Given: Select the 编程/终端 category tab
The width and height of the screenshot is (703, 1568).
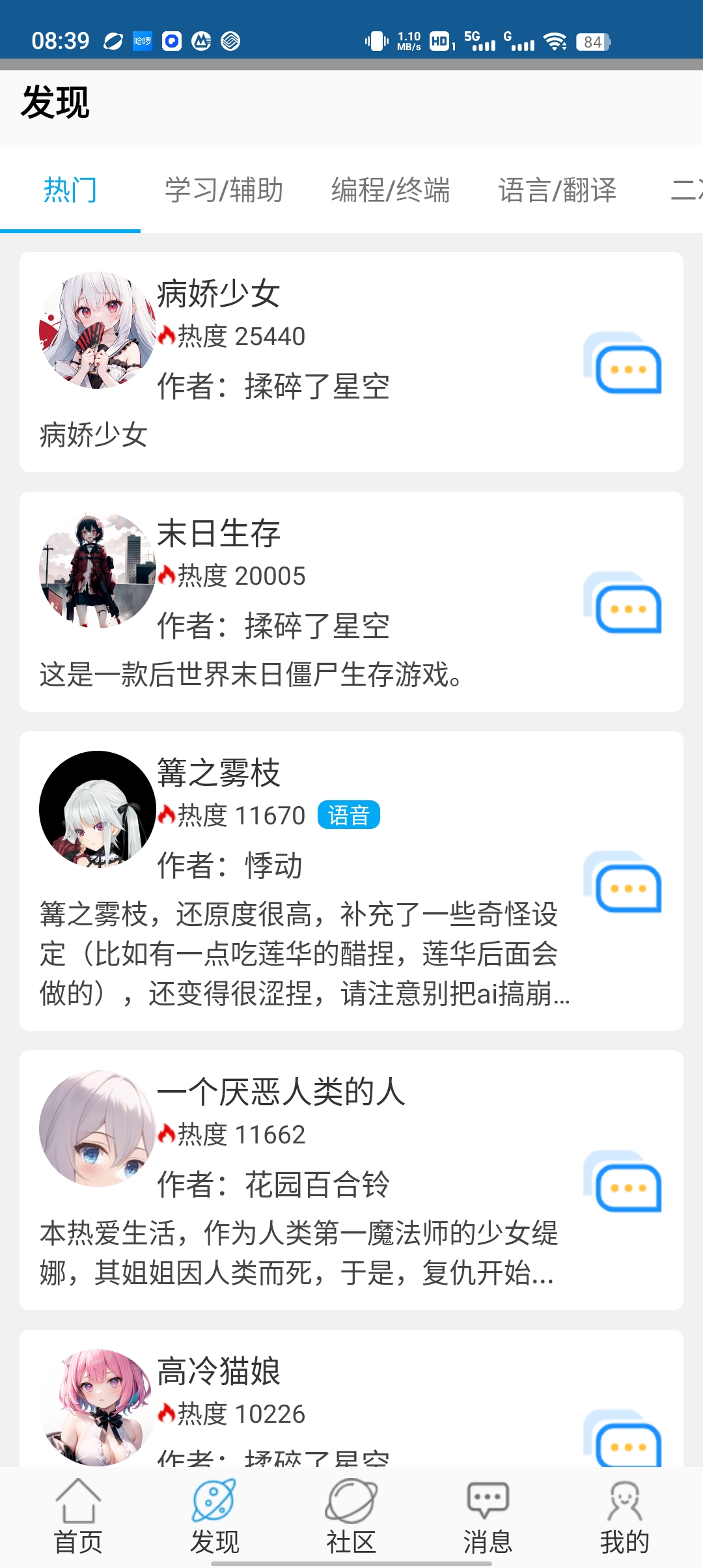Looking at the screenshot, I should 391,190.
